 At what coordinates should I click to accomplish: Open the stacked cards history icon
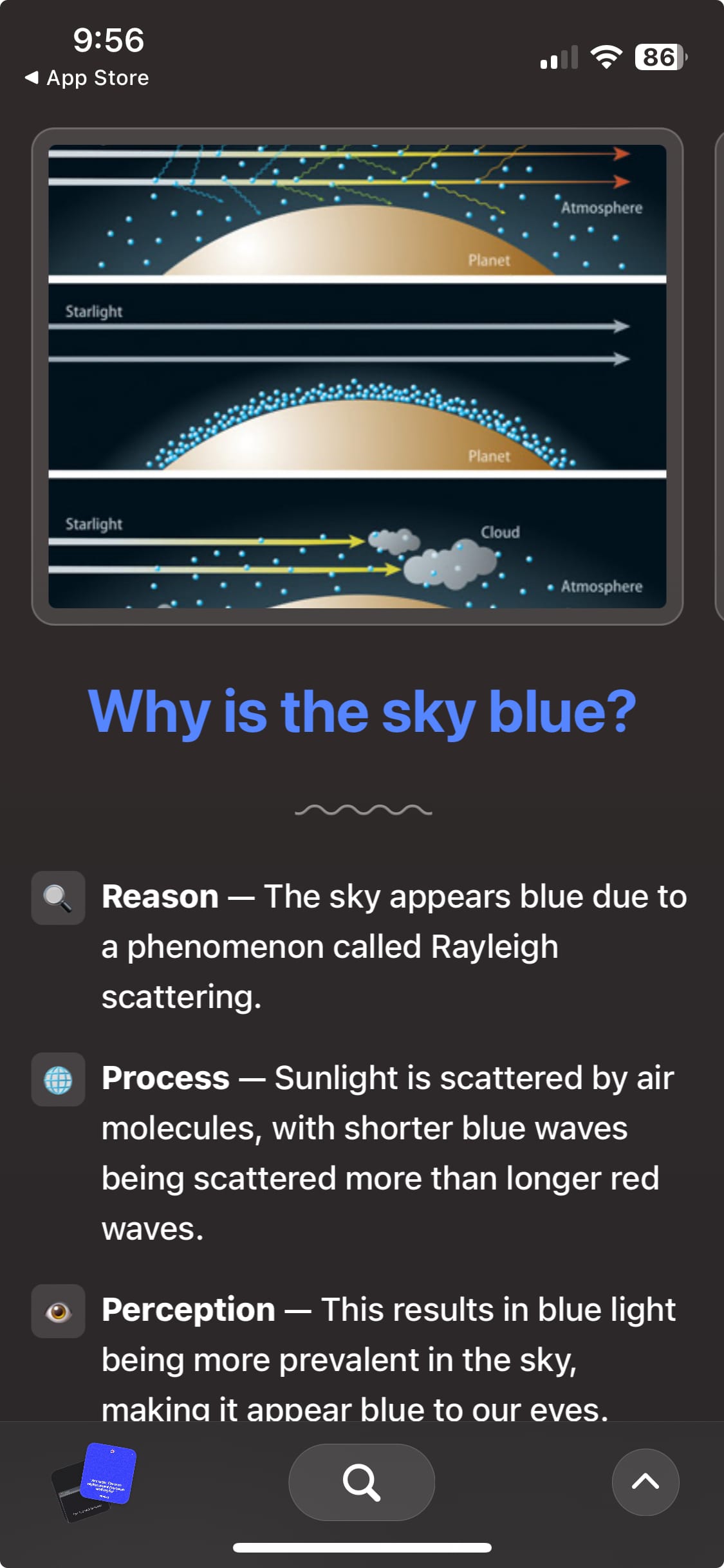(x=95, y=1482)
